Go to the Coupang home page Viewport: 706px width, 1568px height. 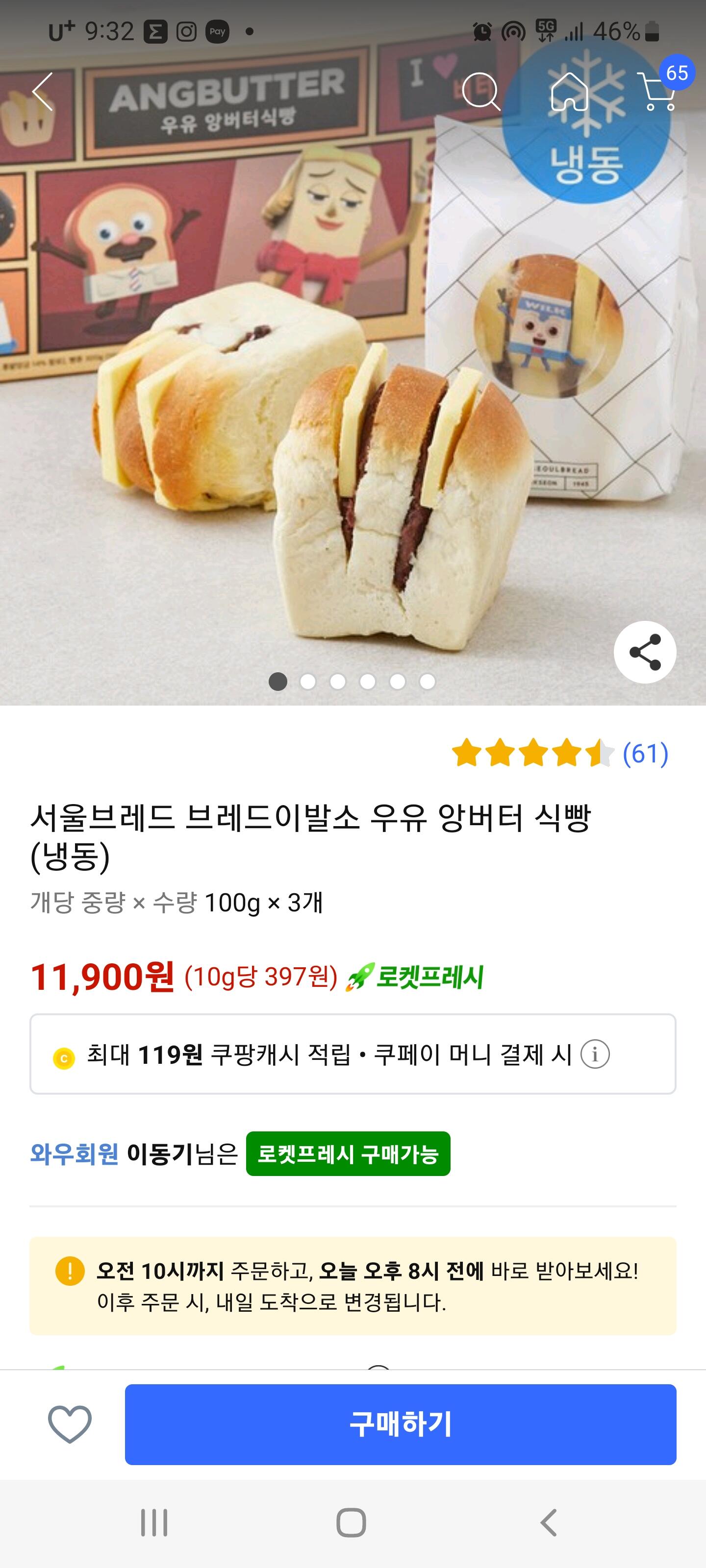(x=569, y=92)
